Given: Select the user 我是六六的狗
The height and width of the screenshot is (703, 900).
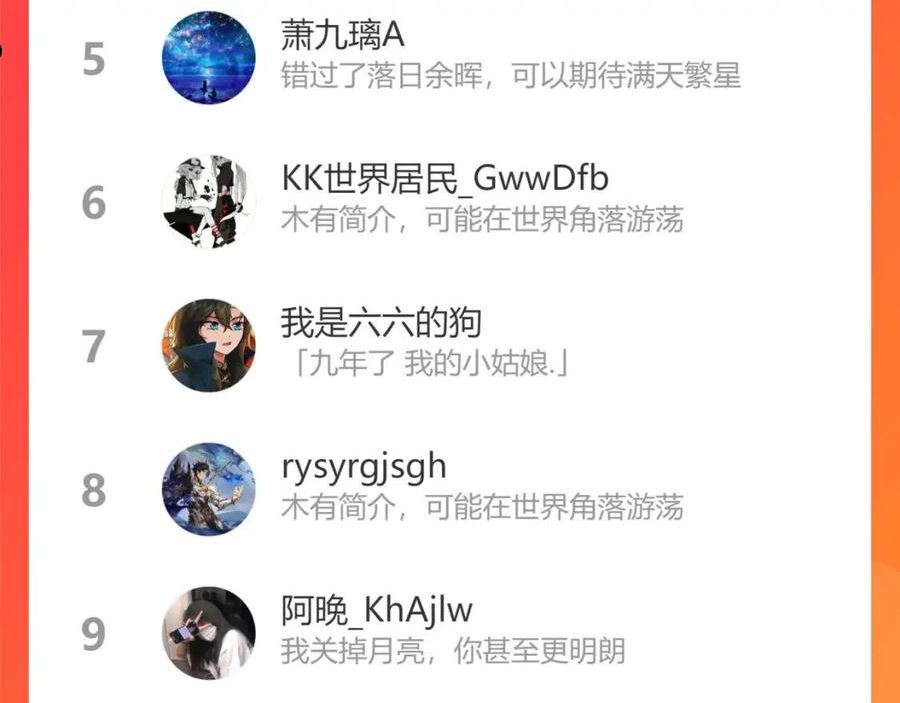Looking at the screenshot, I should 449,345.
